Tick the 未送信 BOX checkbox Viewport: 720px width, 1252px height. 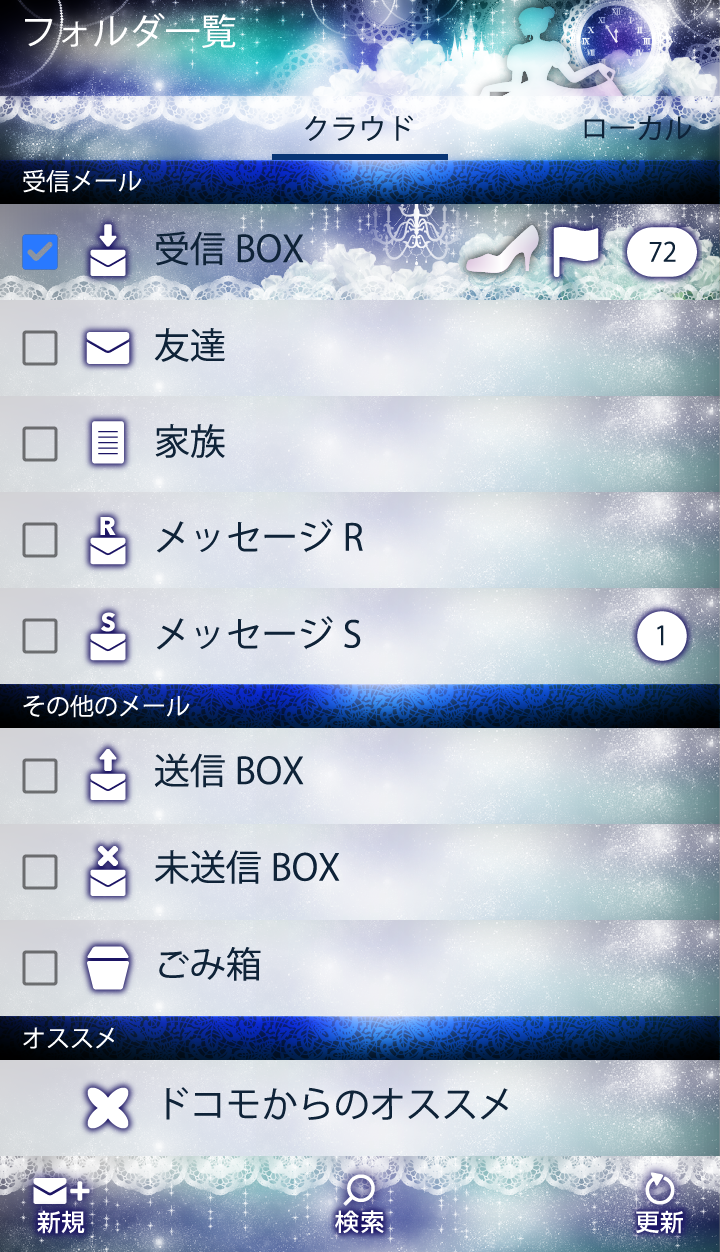point(40,872)
